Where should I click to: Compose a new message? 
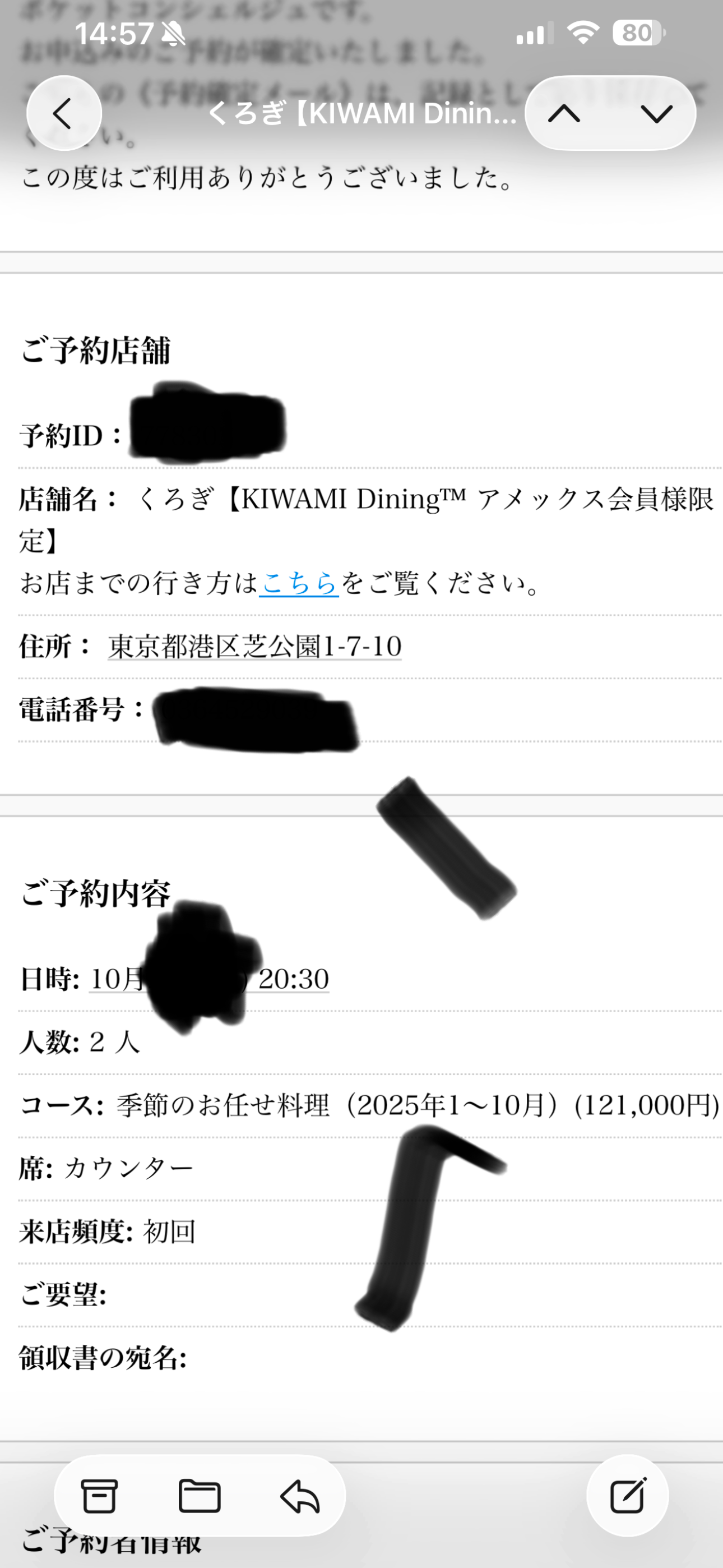pyautogui.click(x=628, y=1495)
